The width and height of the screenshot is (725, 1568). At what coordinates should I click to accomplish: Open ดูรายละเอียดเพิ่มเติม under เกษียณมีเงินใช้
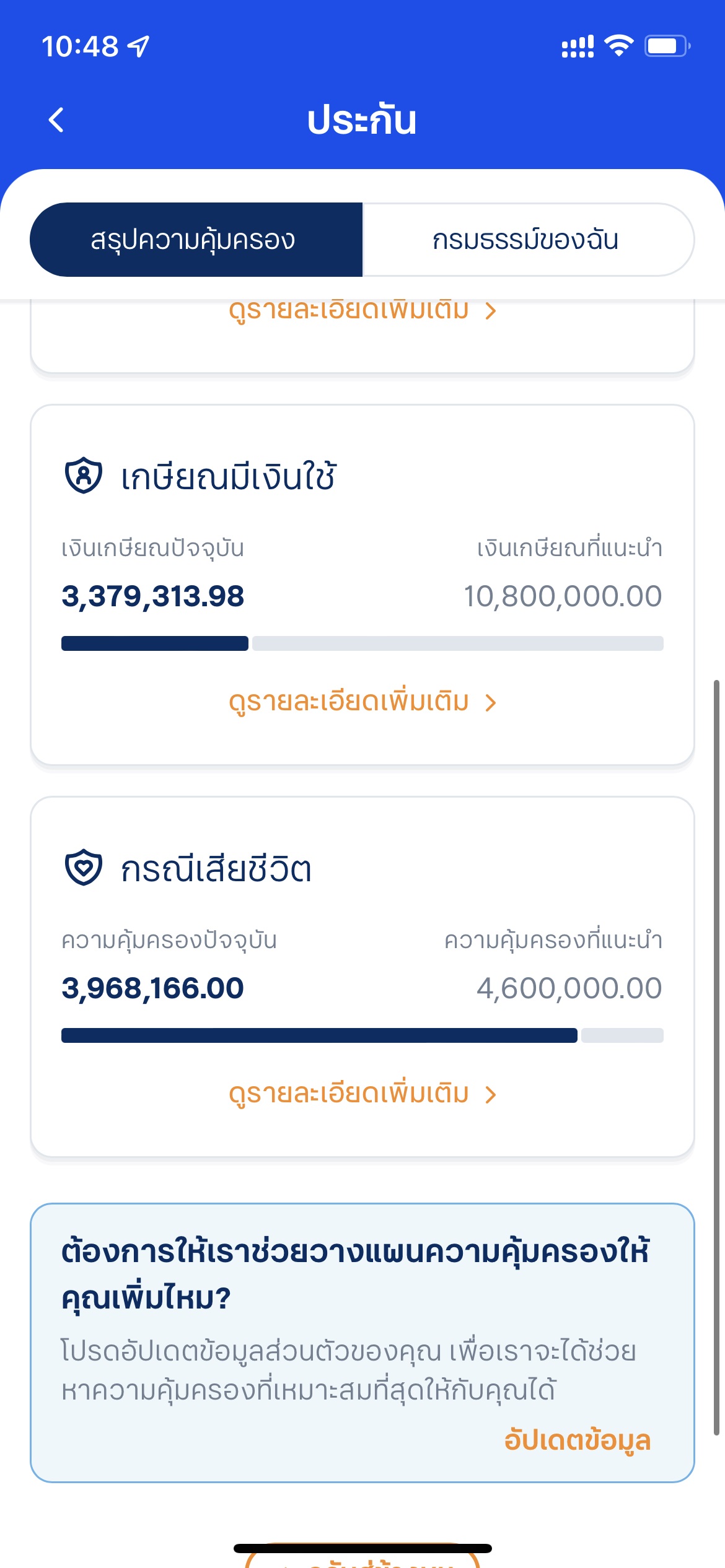(362, 702)
